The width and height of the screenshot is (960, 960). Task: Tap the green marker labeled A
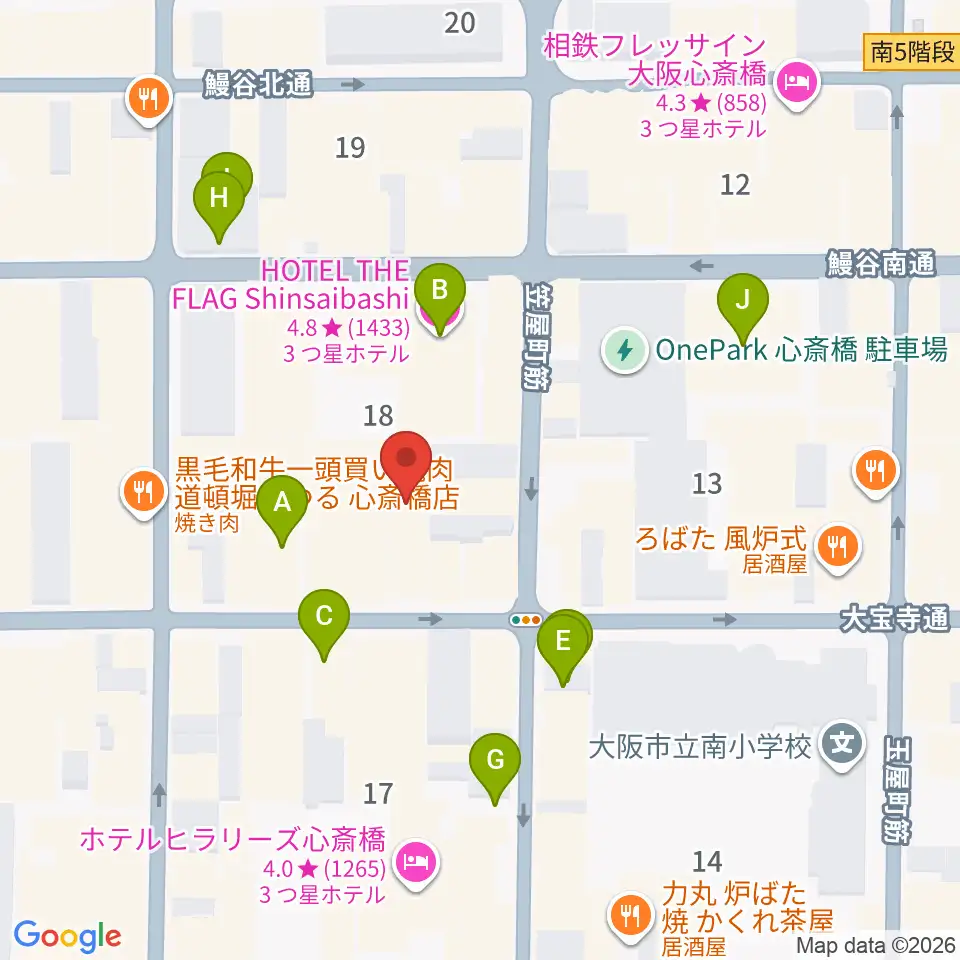click(282, 509)
